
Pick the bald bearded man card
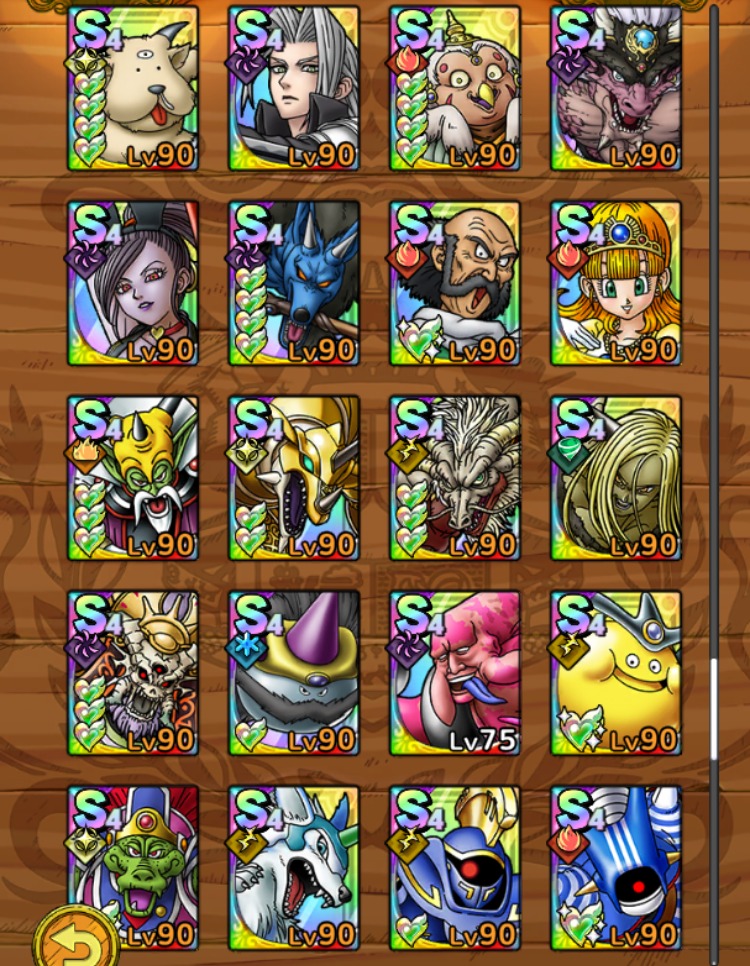455,283
